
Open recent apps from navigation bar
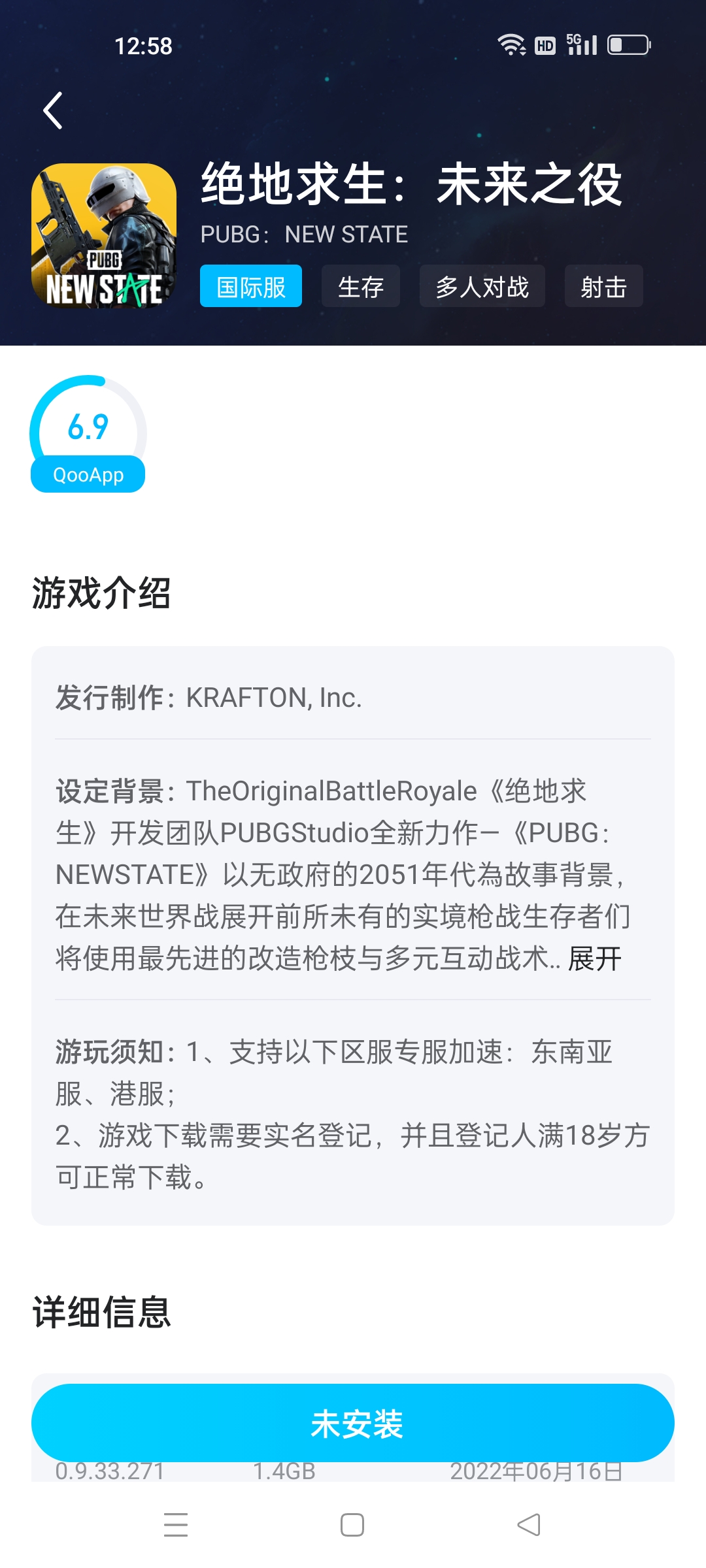(x=176, y=1525)
